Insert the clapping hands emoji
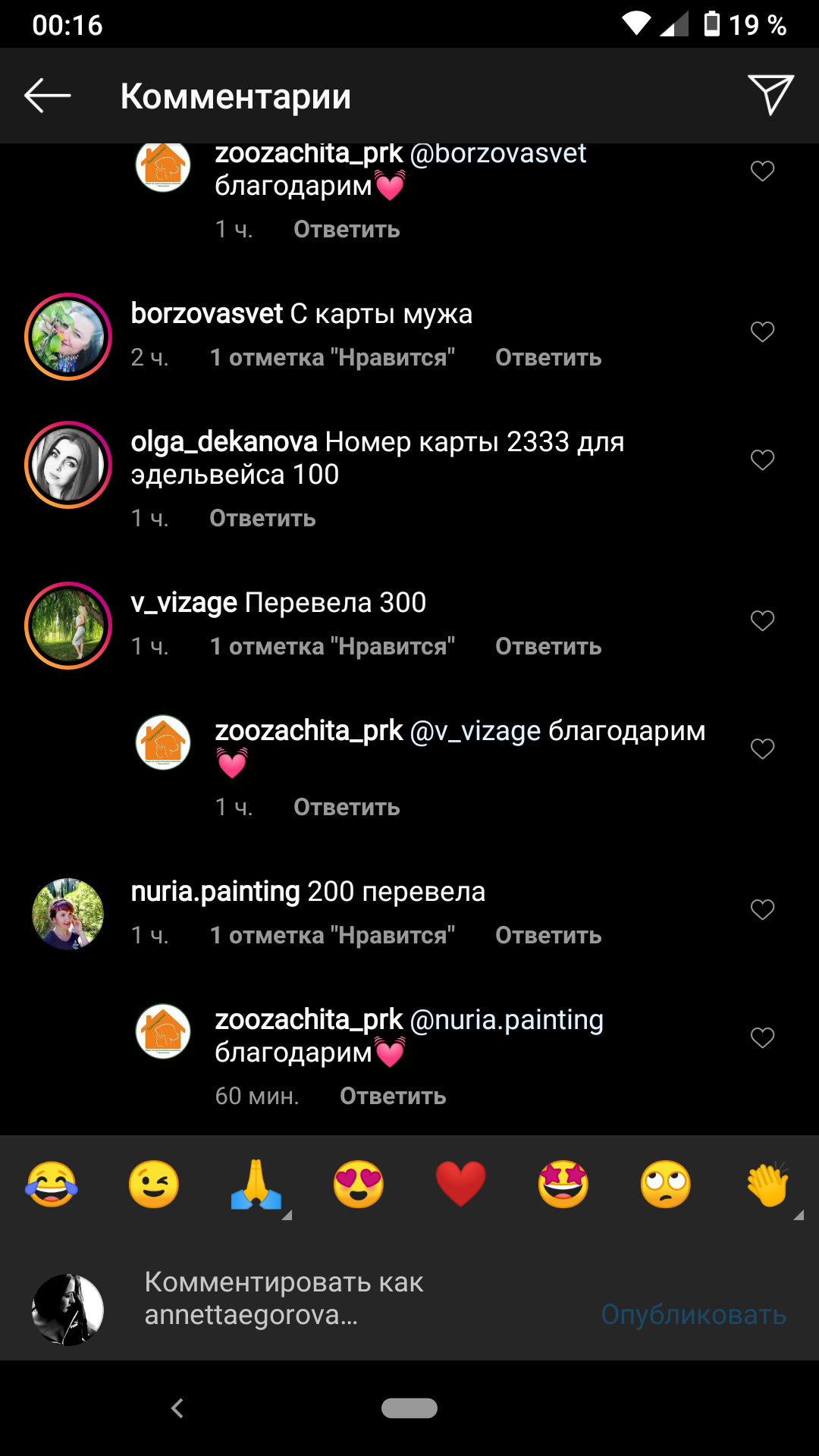Screen dimensions: 819x1456 pos(767,1185)
